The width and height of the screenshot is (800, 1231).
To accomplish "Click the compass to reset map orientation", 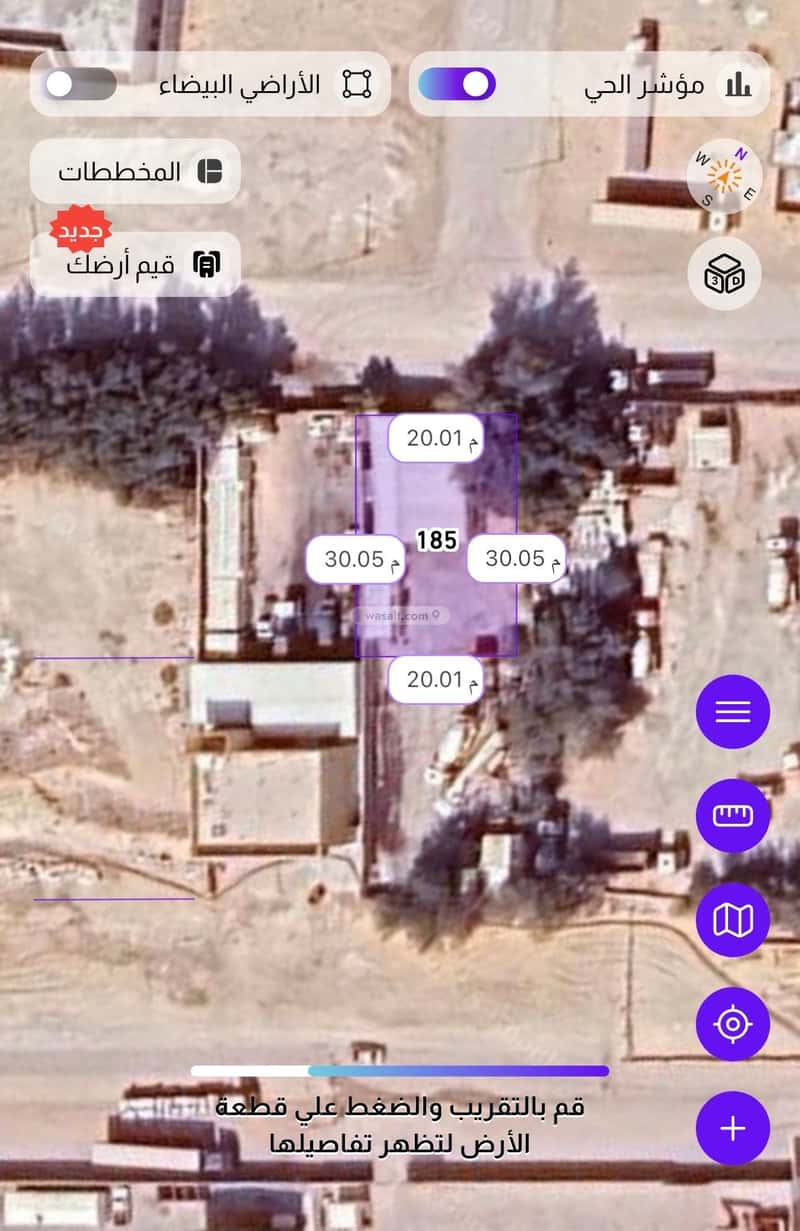I will [724, 176].
